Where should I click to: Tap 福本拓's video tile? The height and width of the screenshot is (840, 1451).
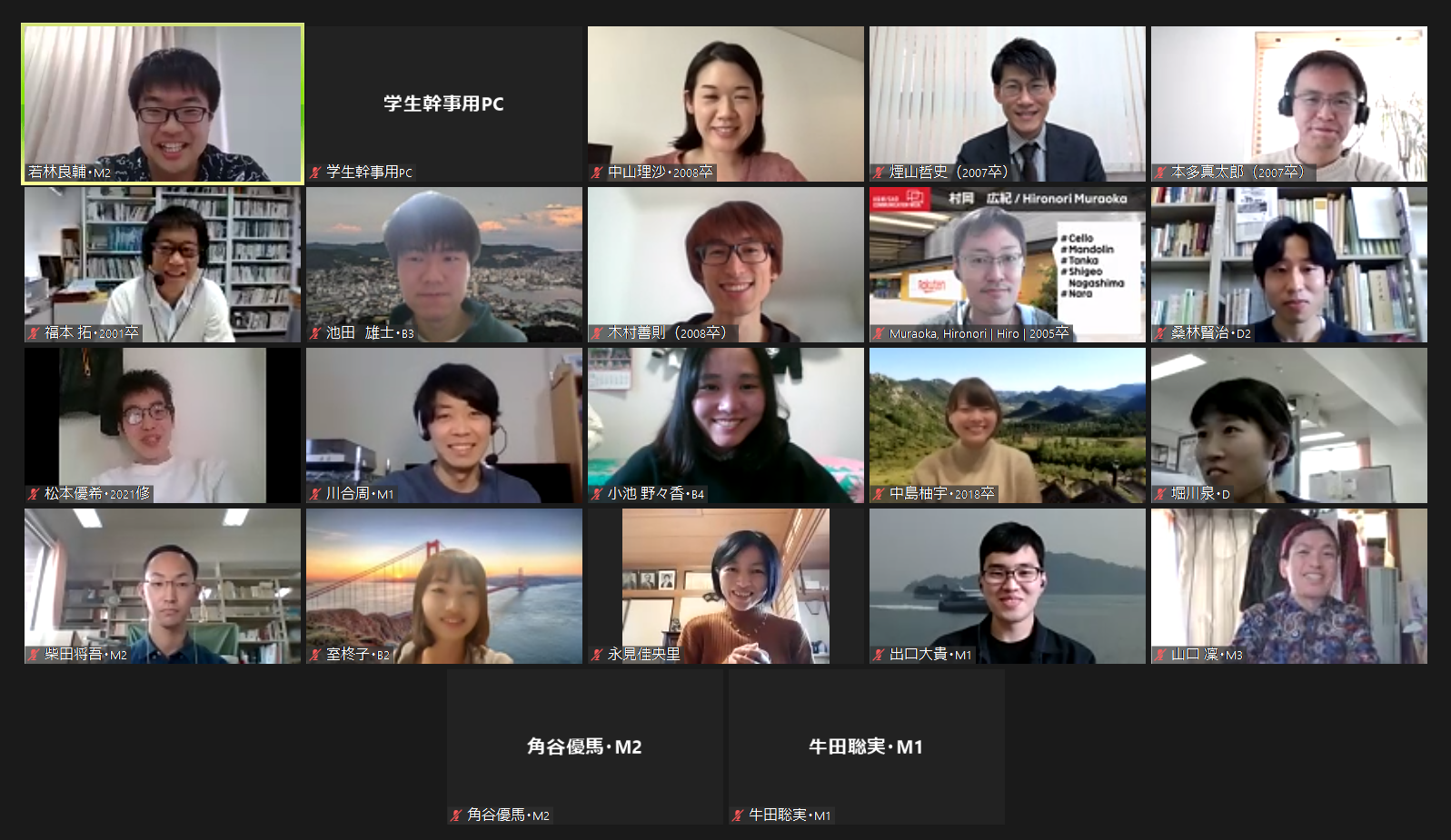[163, 264]
